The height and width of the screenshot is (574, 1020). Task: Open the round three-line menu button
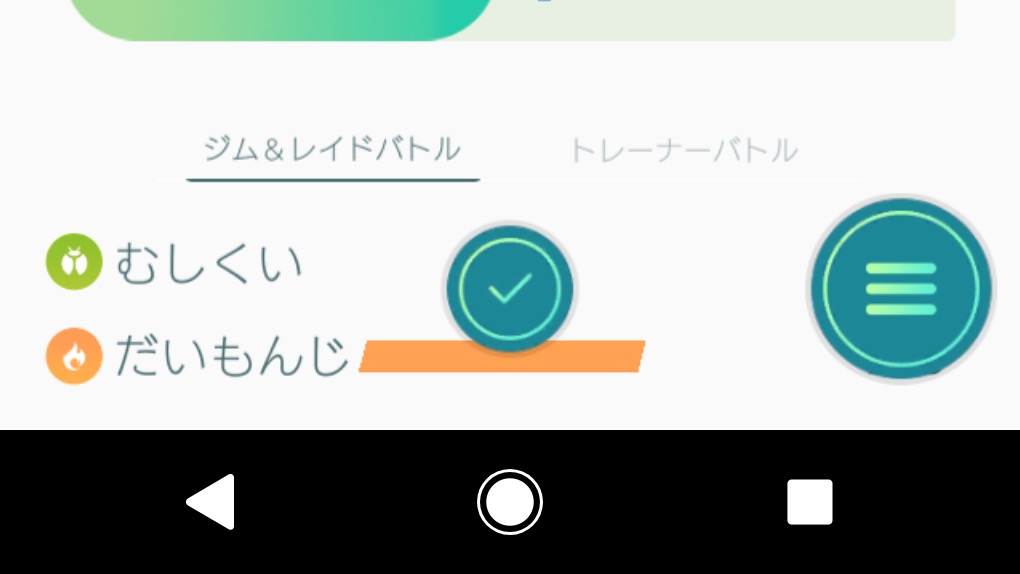click(900, 288)
